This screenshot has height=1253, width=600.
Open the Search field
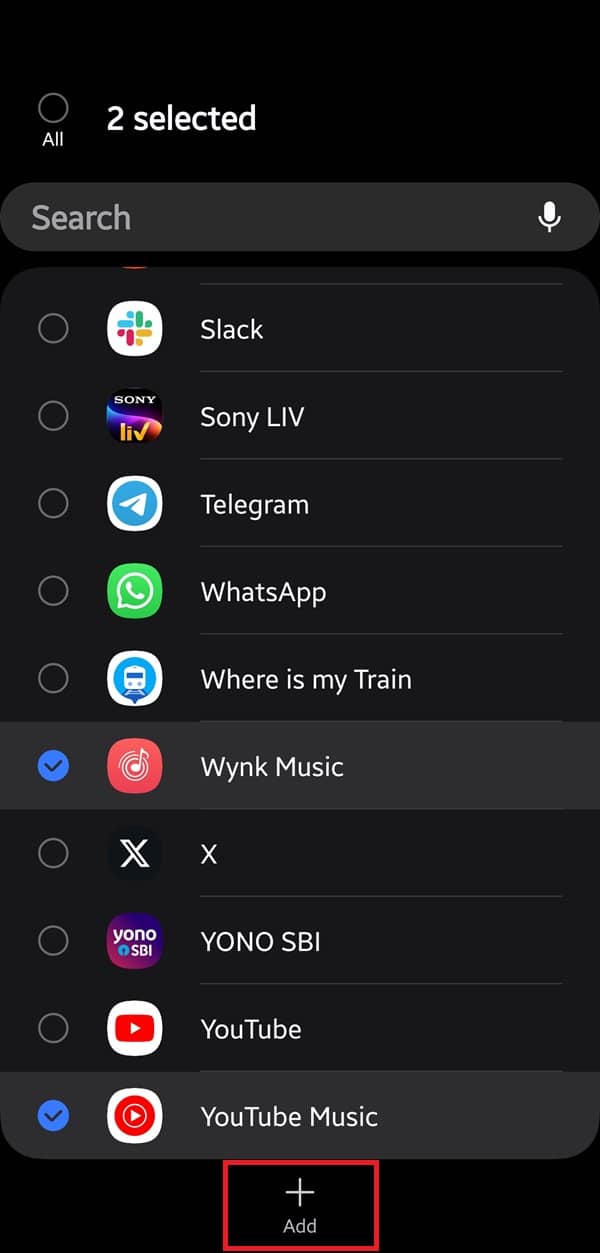(300, 217)
